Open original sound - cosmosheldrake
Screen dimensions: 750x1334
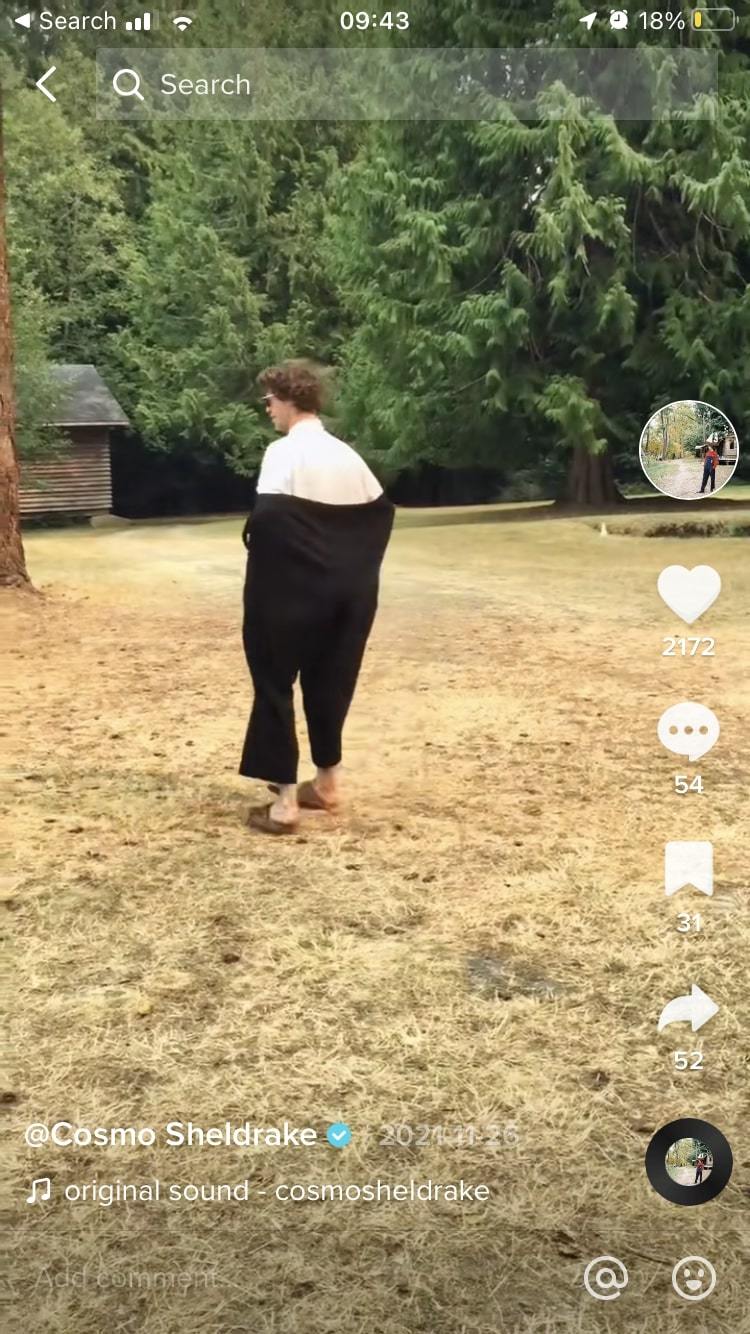tap(277, 1191)
